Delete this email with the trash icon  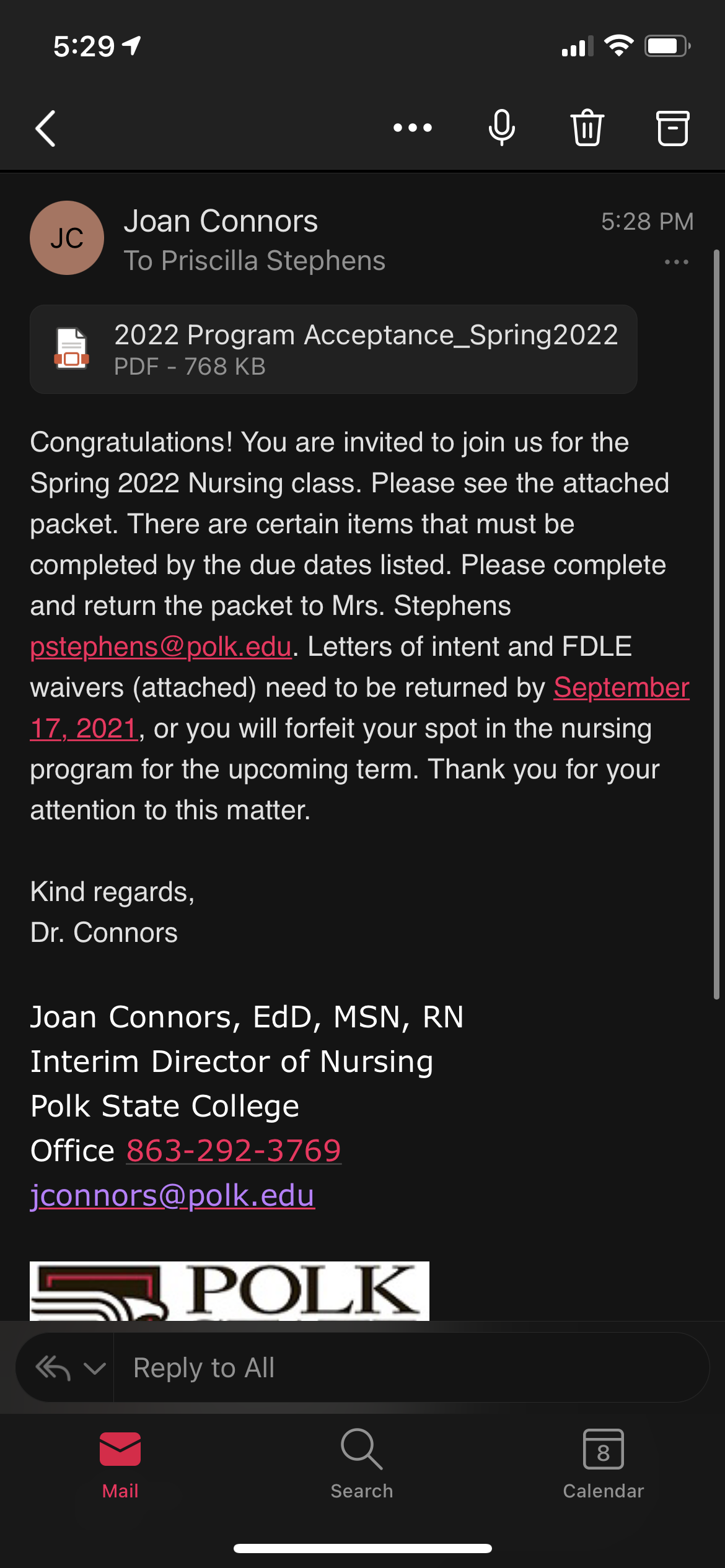(x=587, y=128)
